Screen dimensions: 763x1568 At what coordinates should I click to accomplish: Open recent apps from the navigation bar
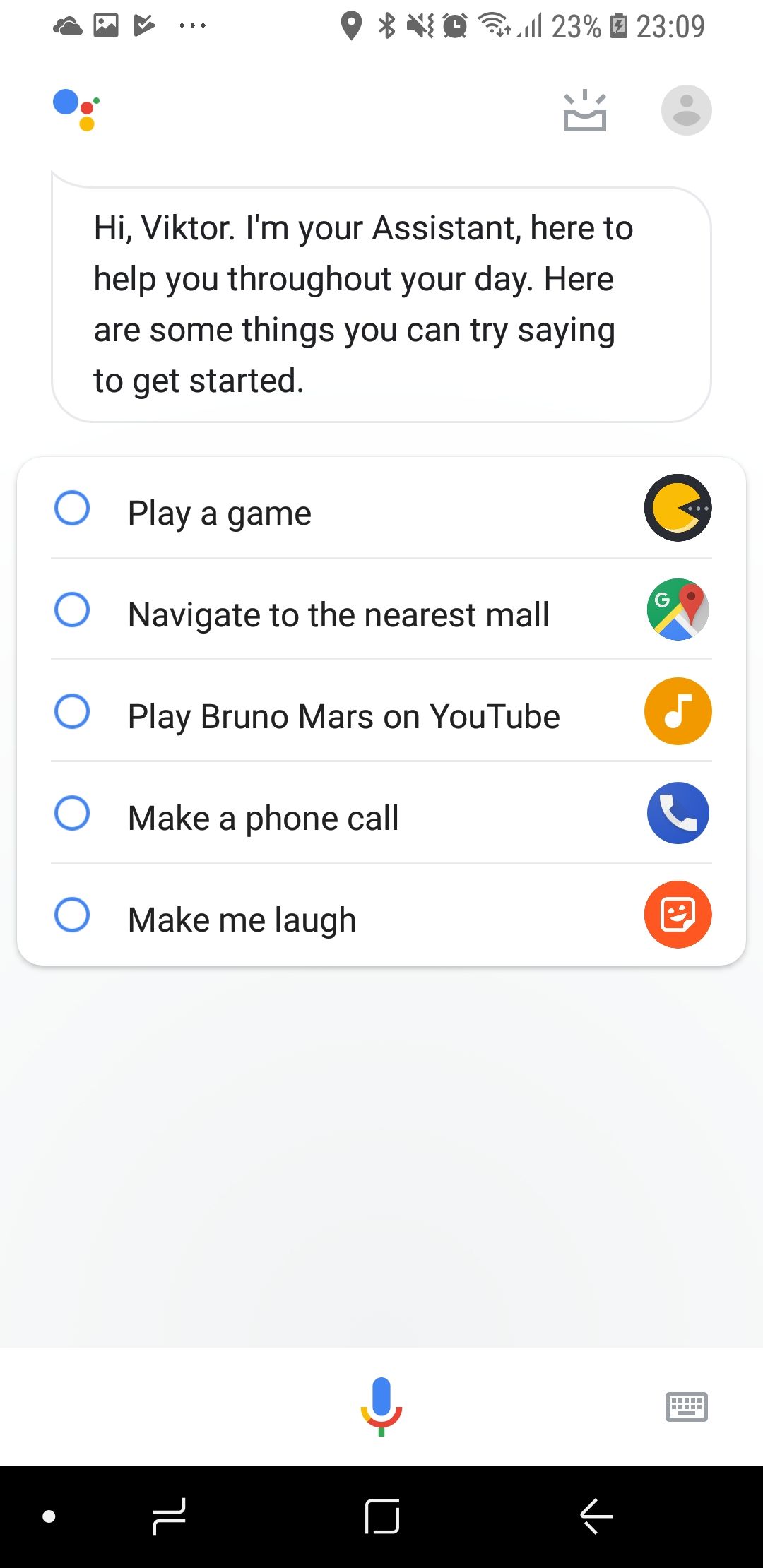click(x=169, y=1516)
